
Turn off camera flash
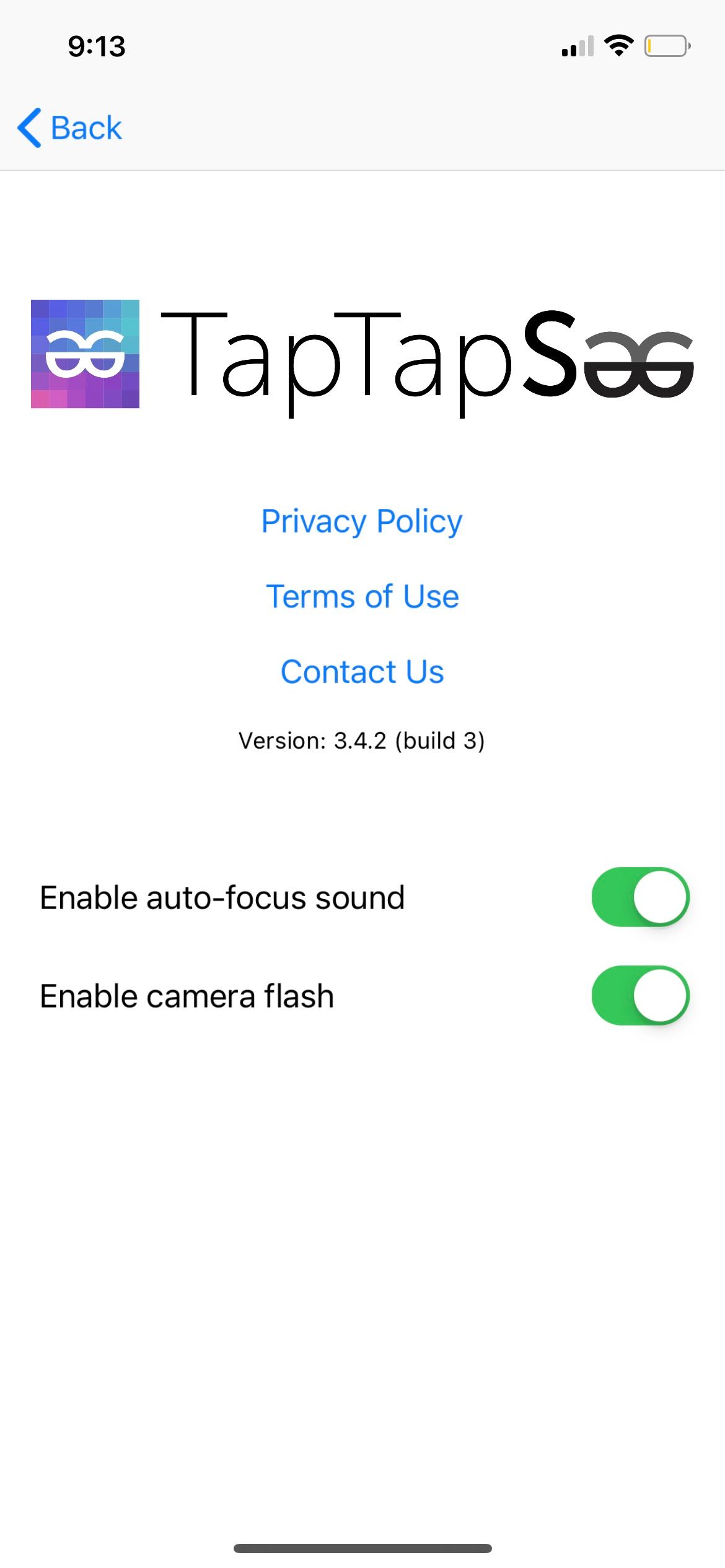click(639, 996)
